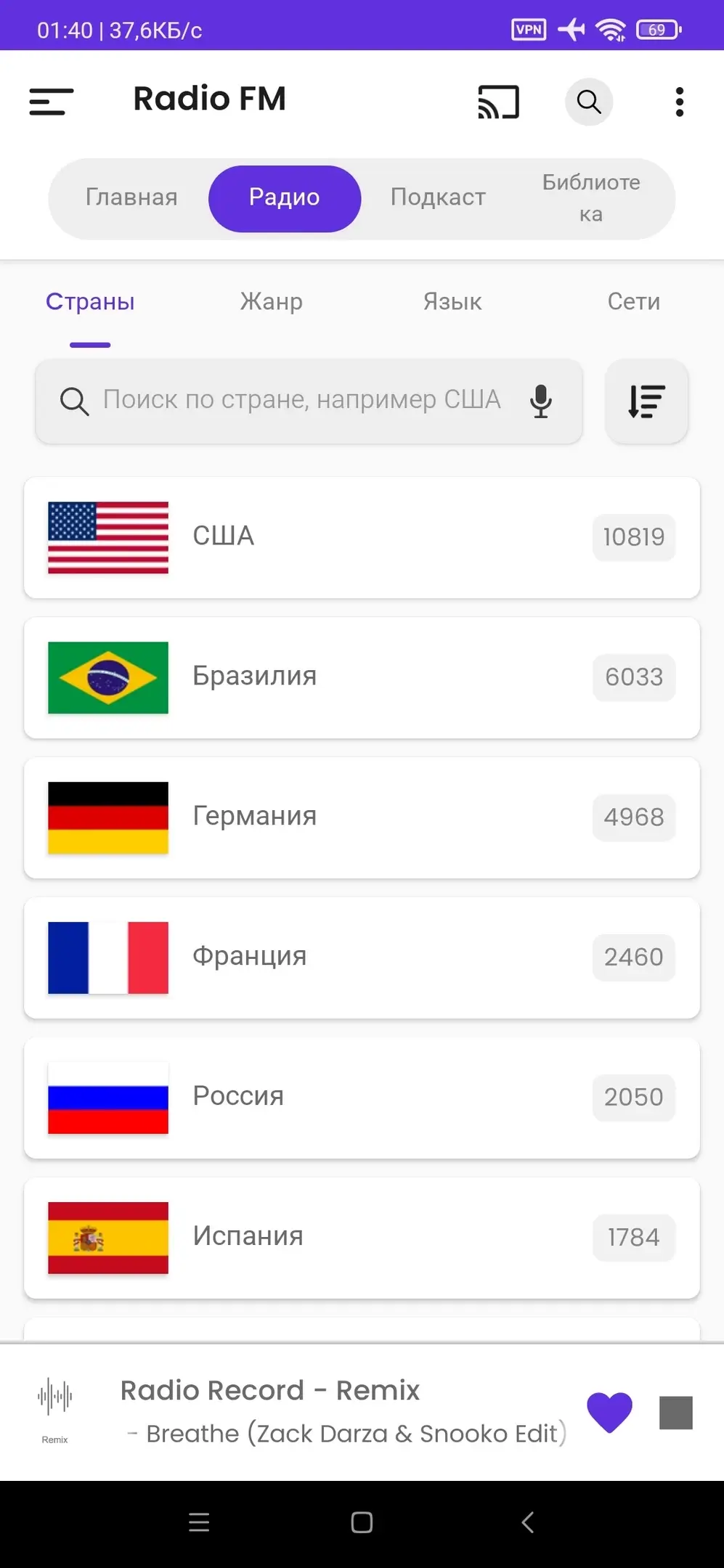
Task: Switch to the Подкаст tab
Action: [x=438, y=197]
